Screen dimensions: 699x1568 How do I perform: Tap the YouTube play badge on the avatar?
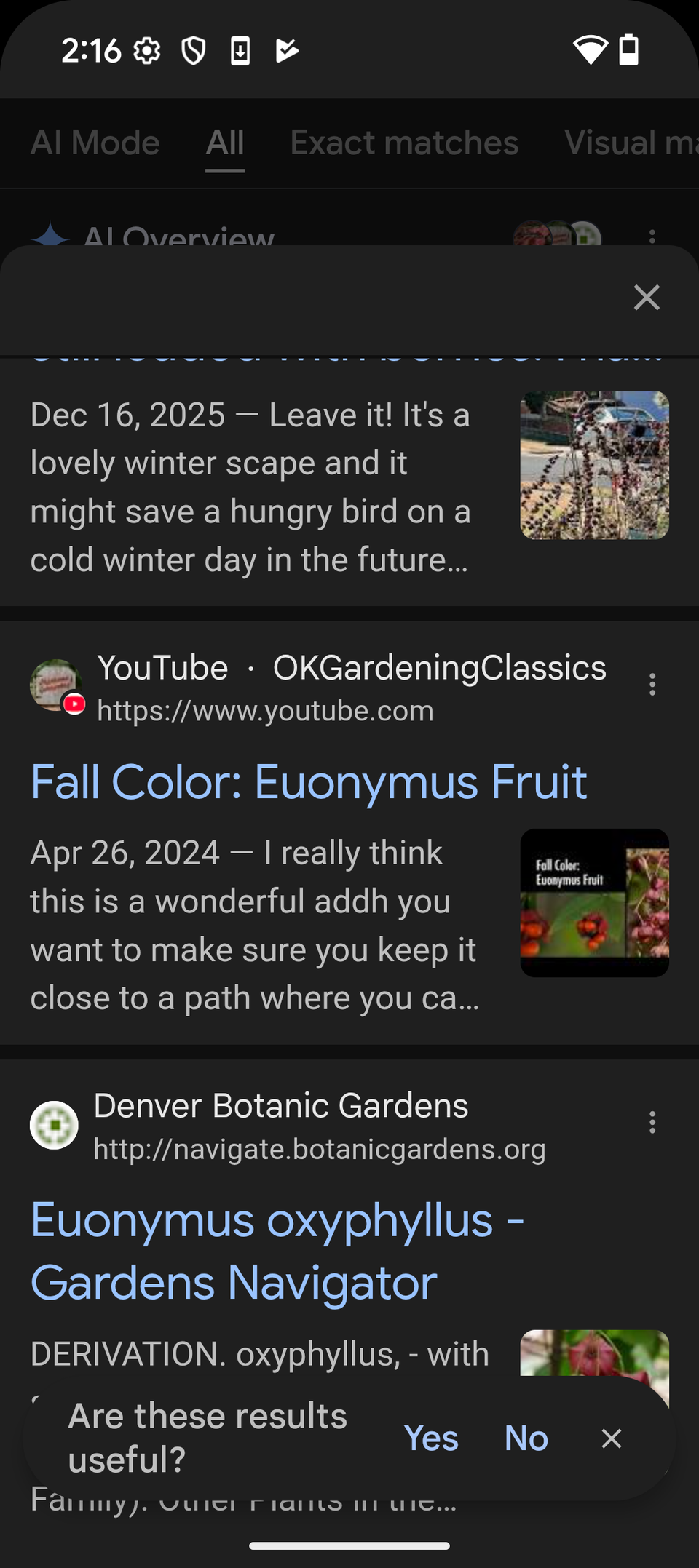click(x=75, y=705)
